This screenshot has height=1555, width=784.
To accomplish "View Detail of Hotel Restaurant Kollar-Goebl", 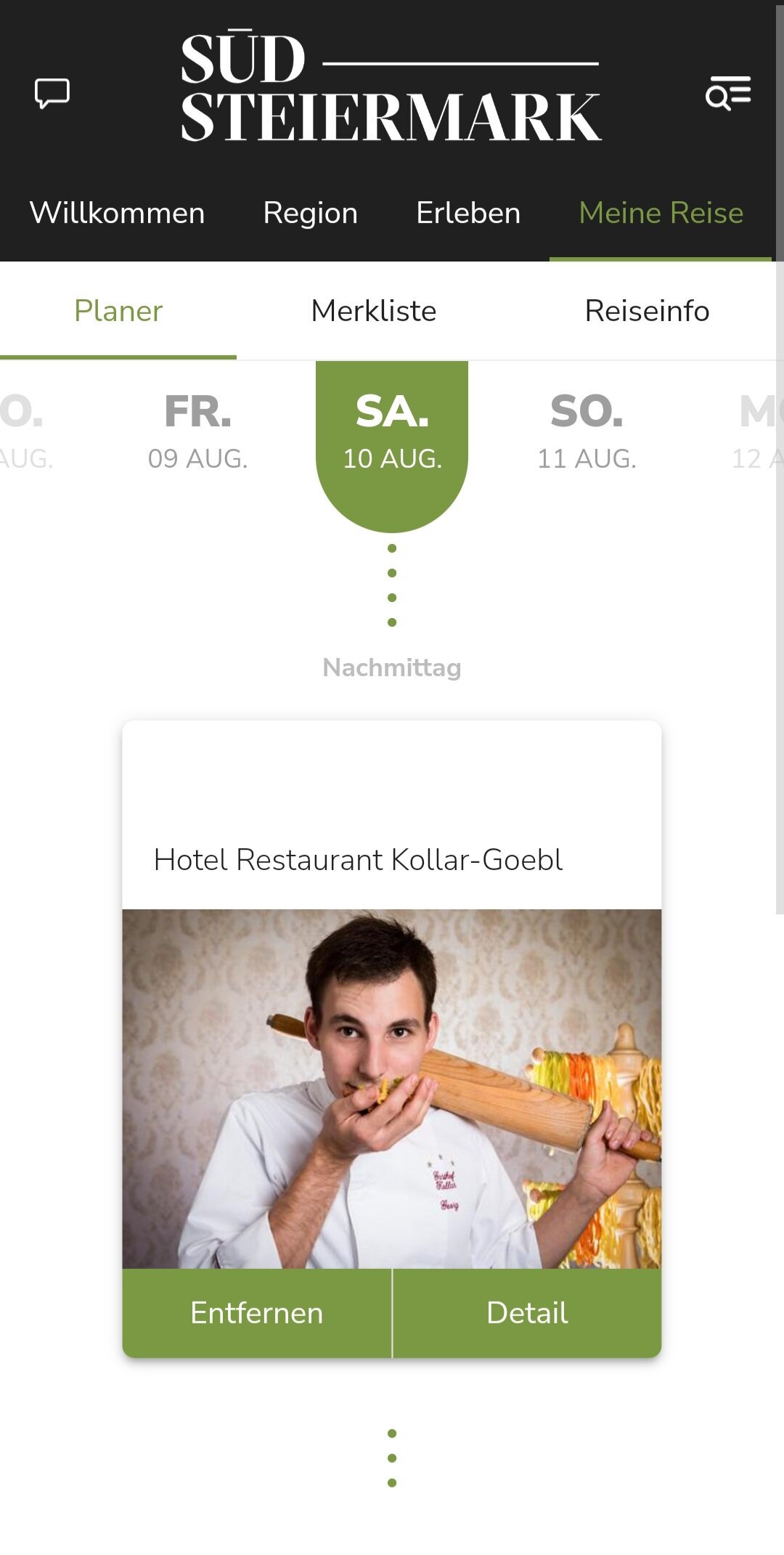I will (527, 1313).
